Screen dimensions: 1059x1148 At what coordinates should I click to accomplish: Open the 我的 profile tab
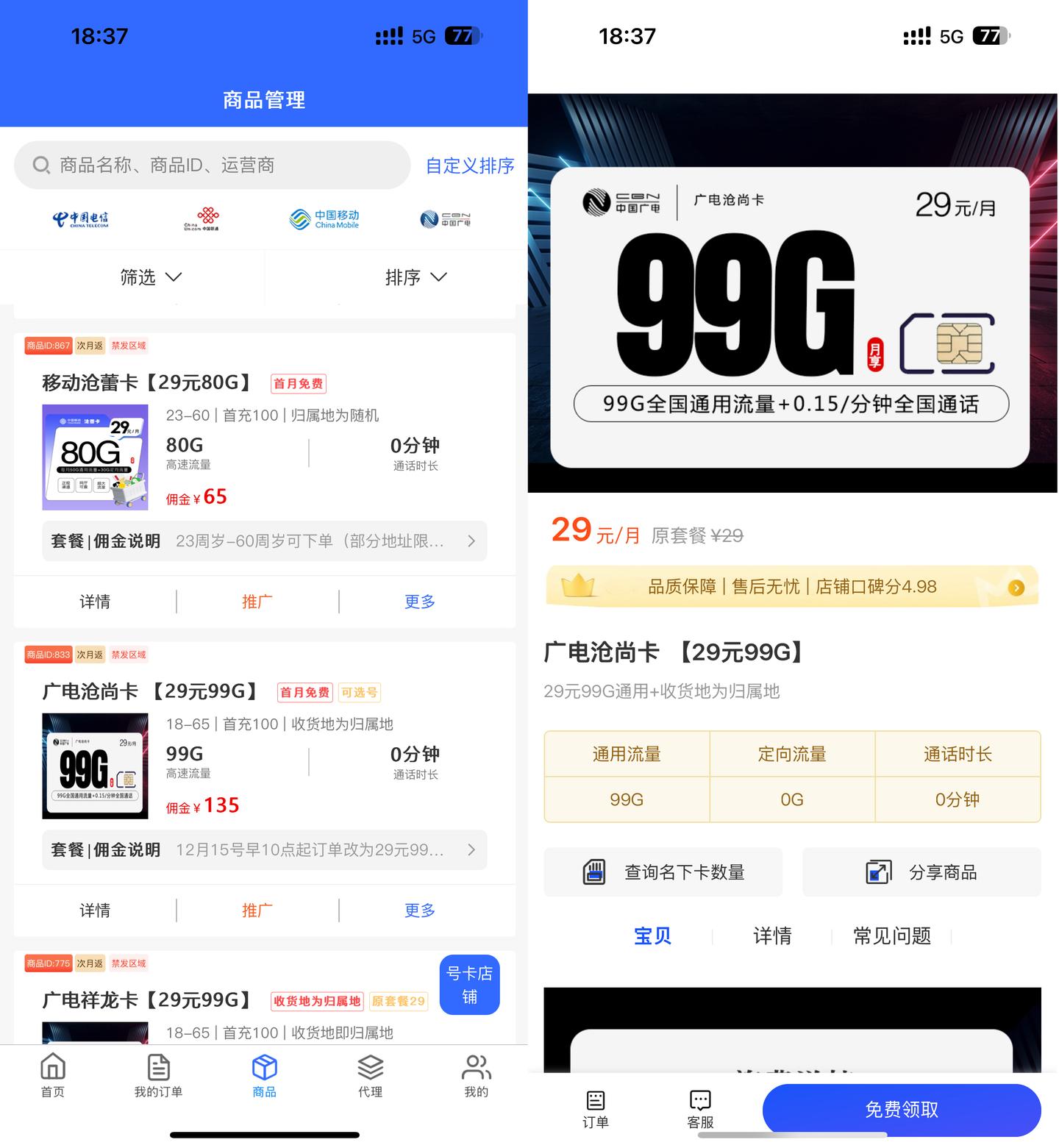coord(476,1075)
